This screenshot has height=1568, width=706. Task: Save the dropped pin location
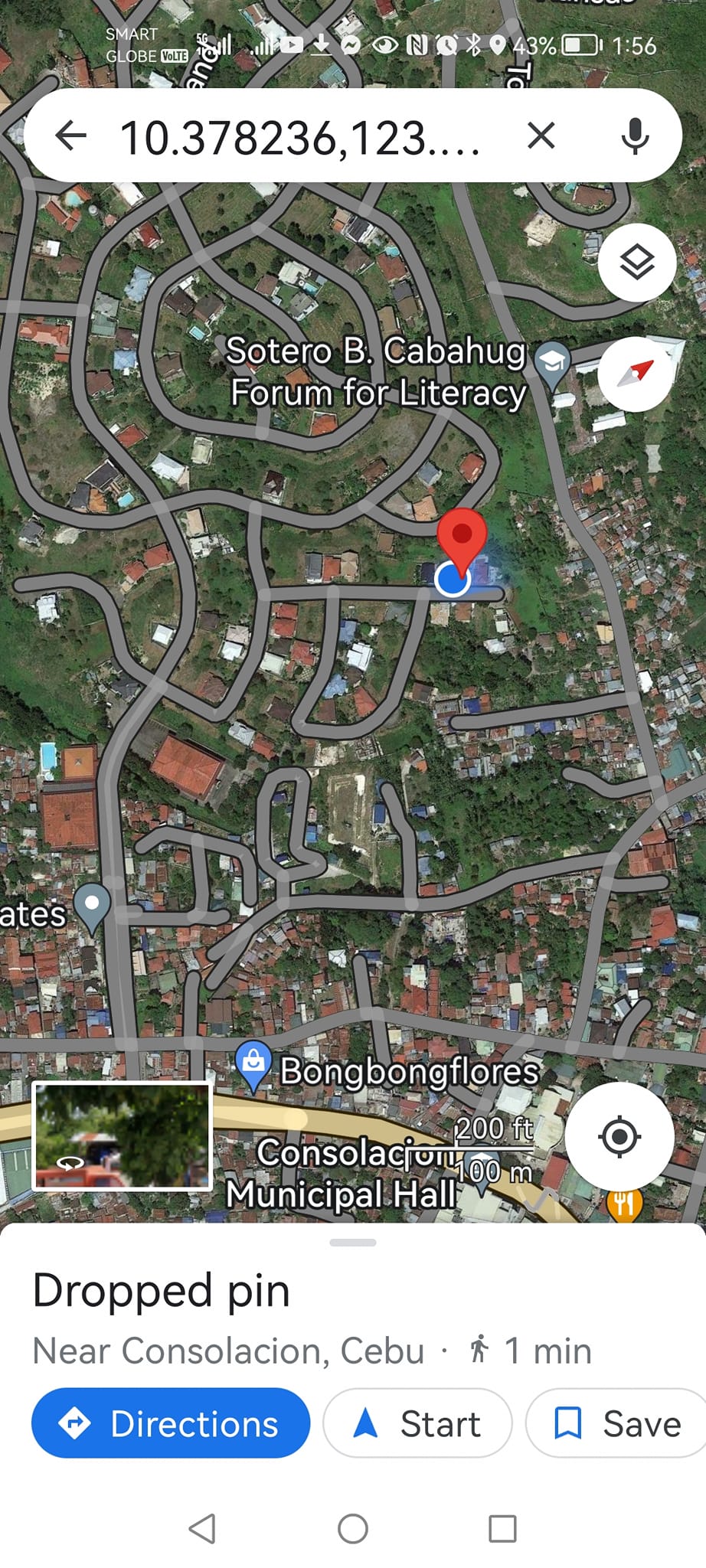(x=617, y=1423)
